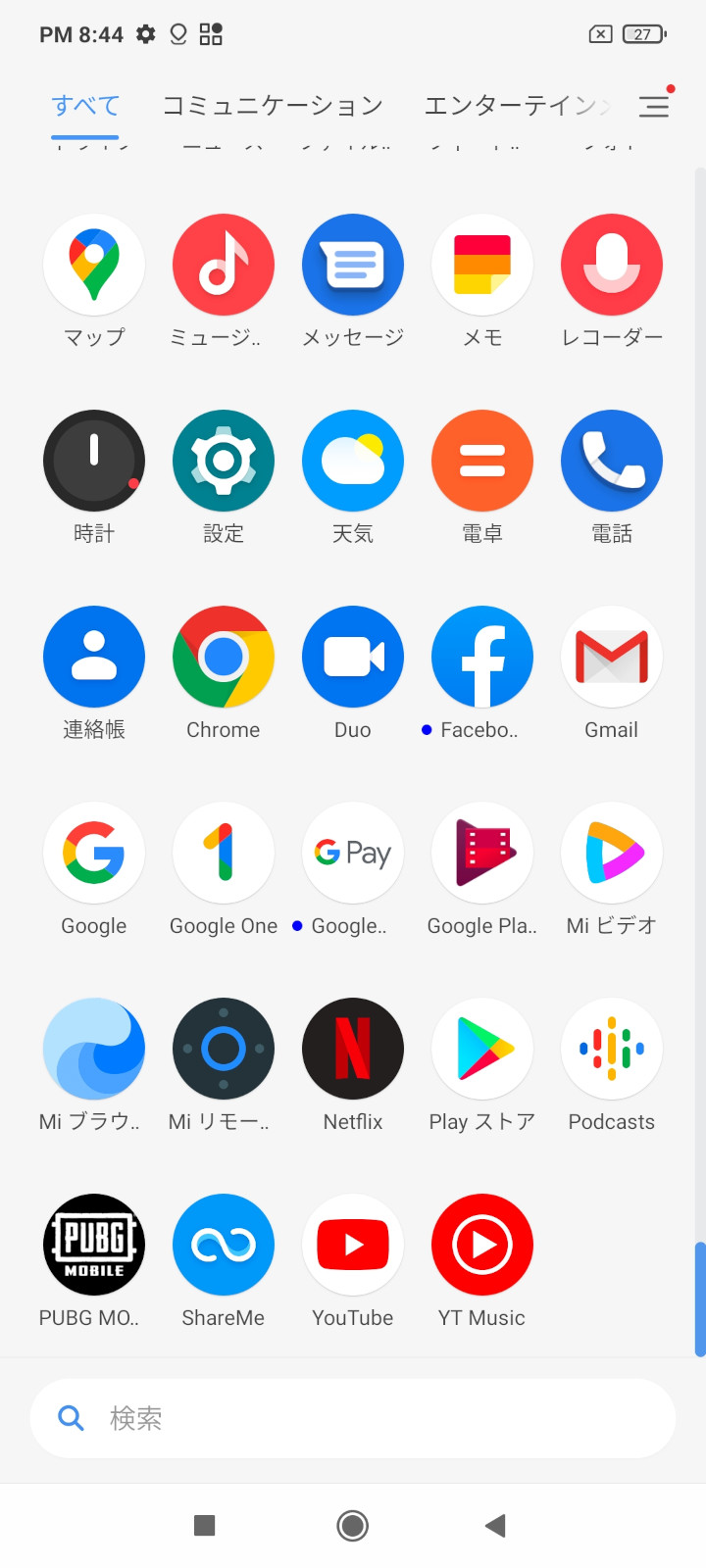Open the マップ app
This screenshot has width=706, height=1568.
tap(94, 265)
